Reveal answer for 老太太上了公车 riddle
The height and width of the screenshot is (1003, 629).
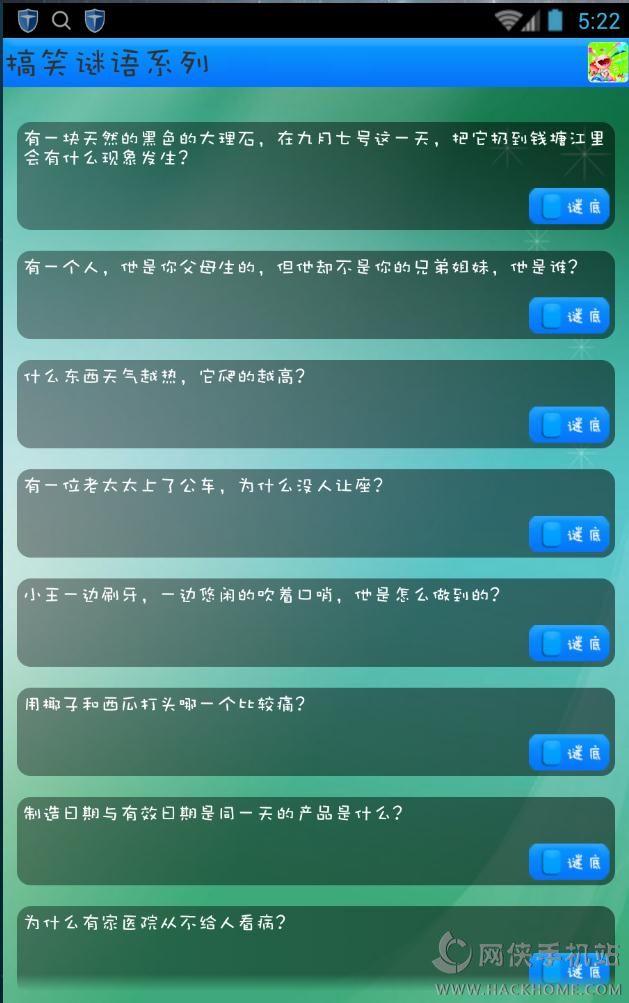coord(569,534)
